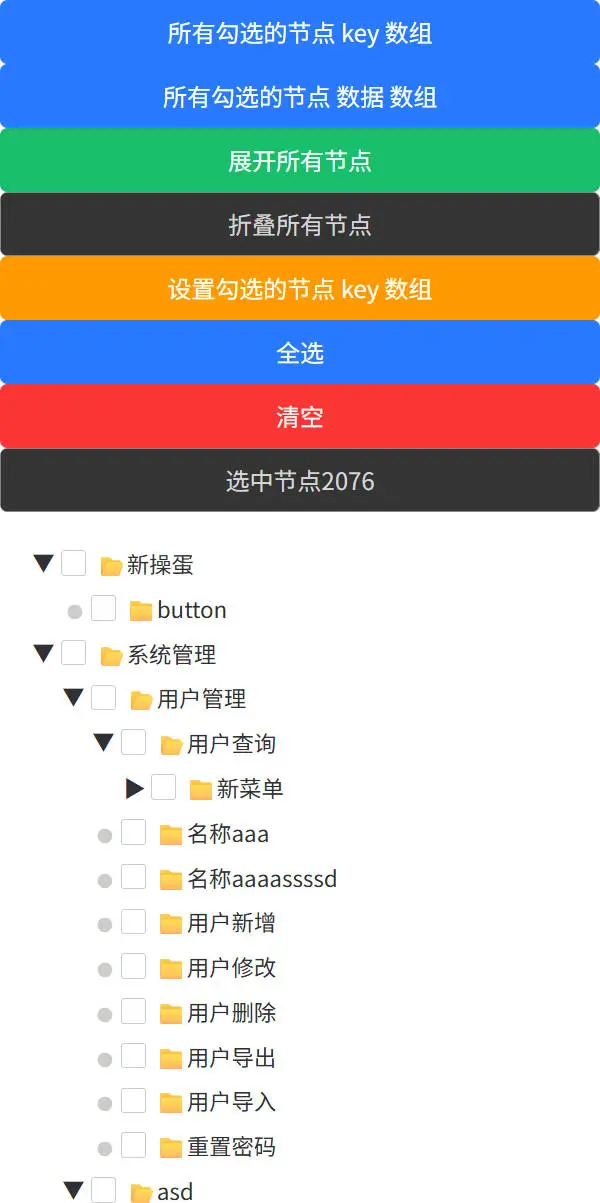Viewport: 600px width, 1203px height.
Task: Expand the 新菜单 node arrow
Action: [x=134, y=788]
